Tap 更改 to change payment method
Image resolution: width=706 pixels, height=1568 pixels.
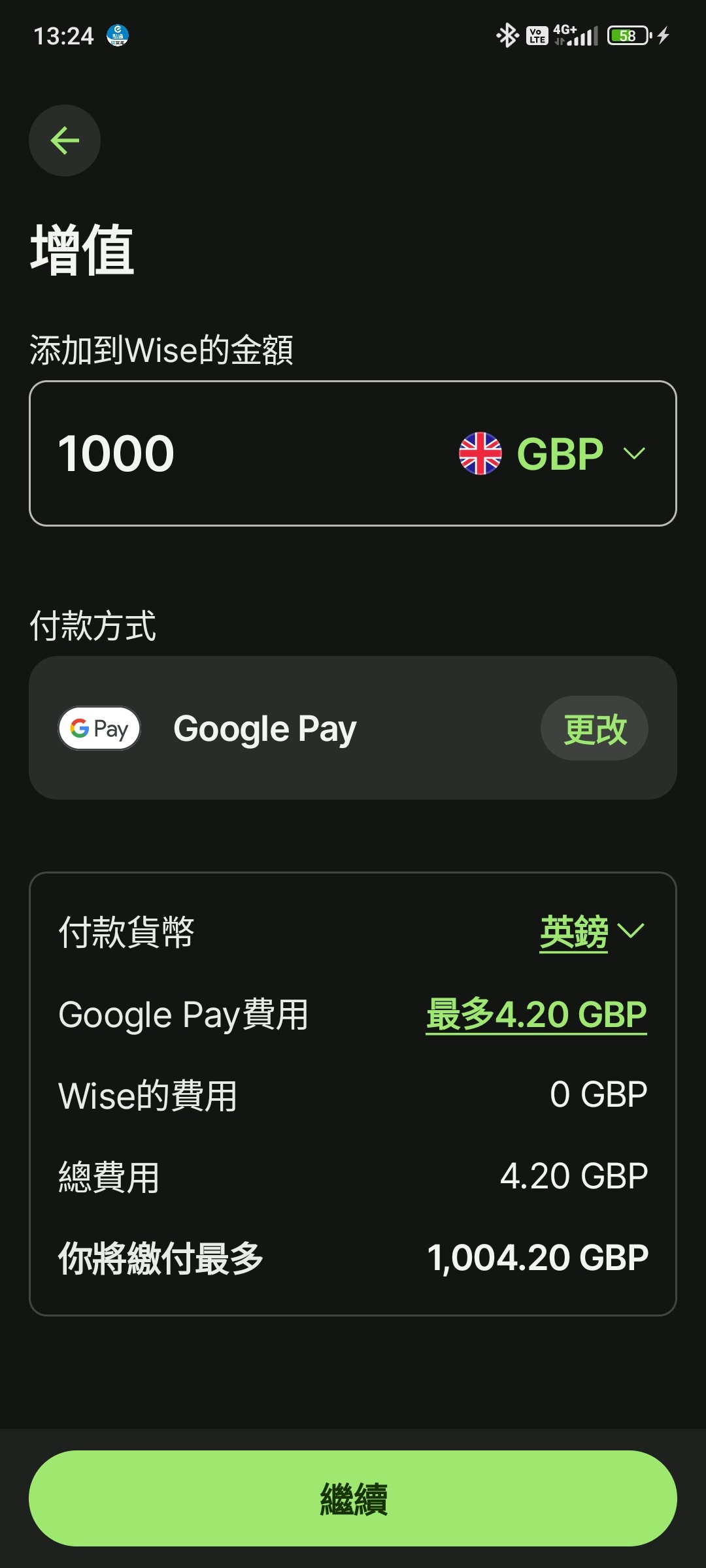coord(594,728)
